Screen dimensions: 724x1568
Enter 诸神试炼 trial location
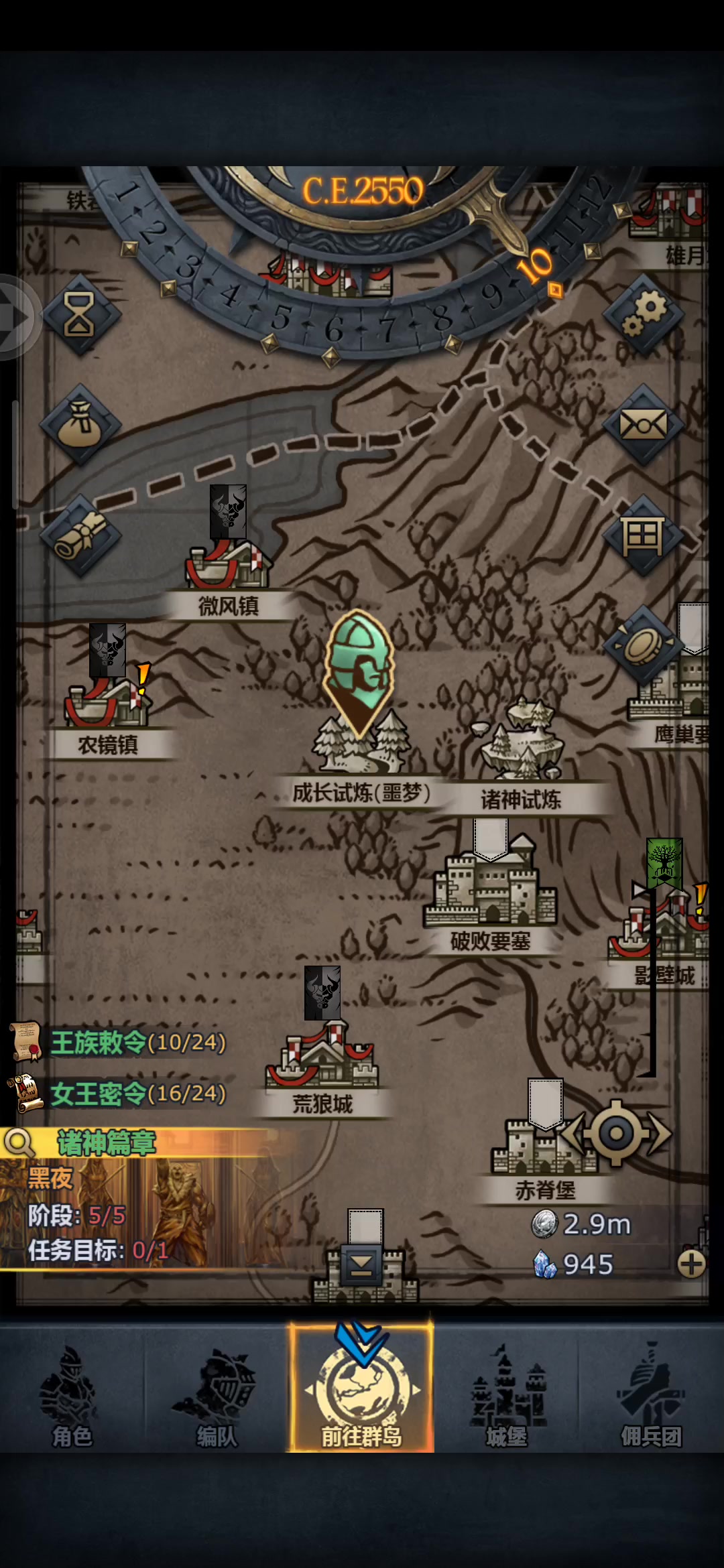[521, 744]
